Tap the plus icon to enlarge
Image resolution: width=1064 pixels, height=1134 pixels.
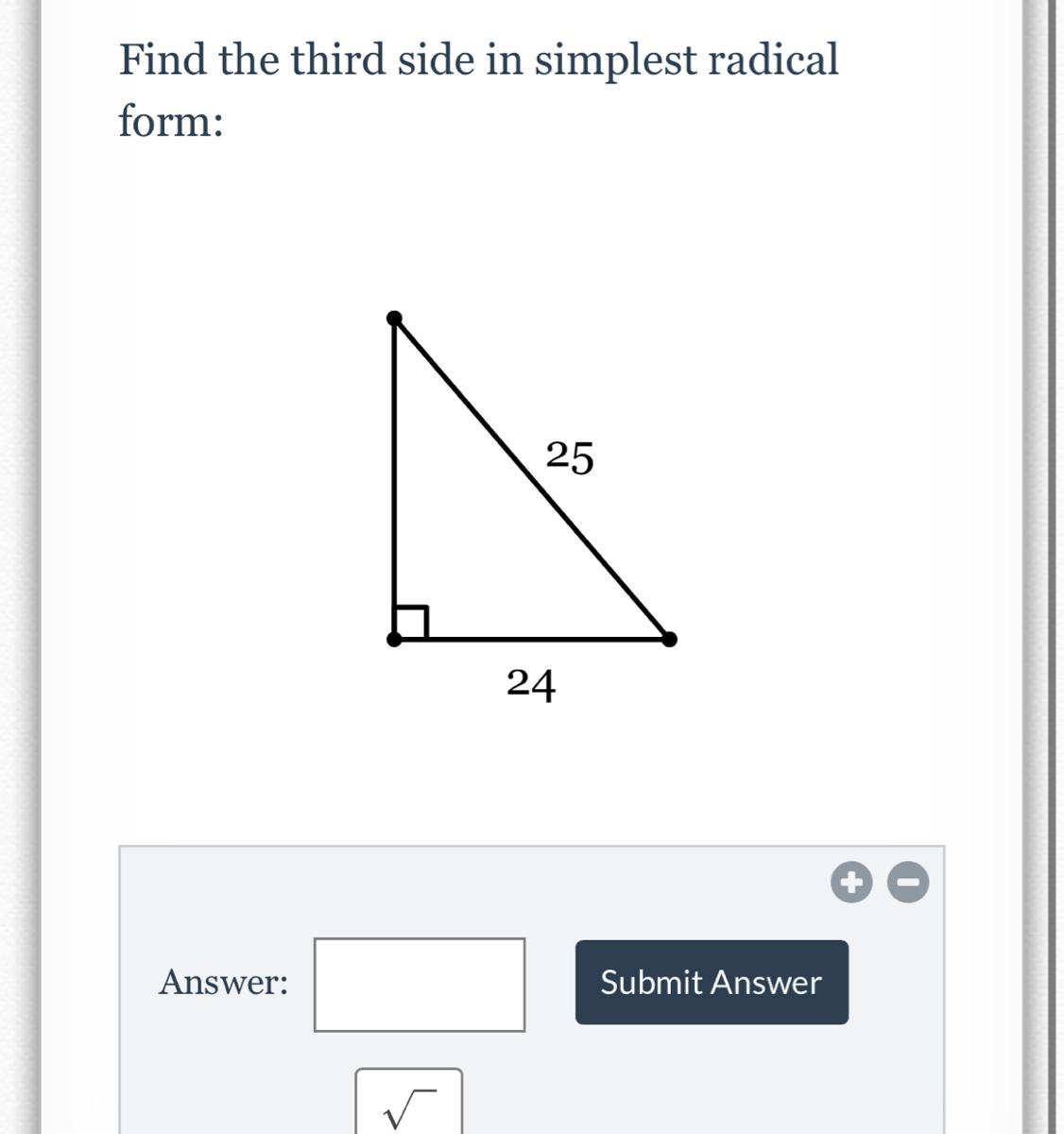[x=851, y=884]
